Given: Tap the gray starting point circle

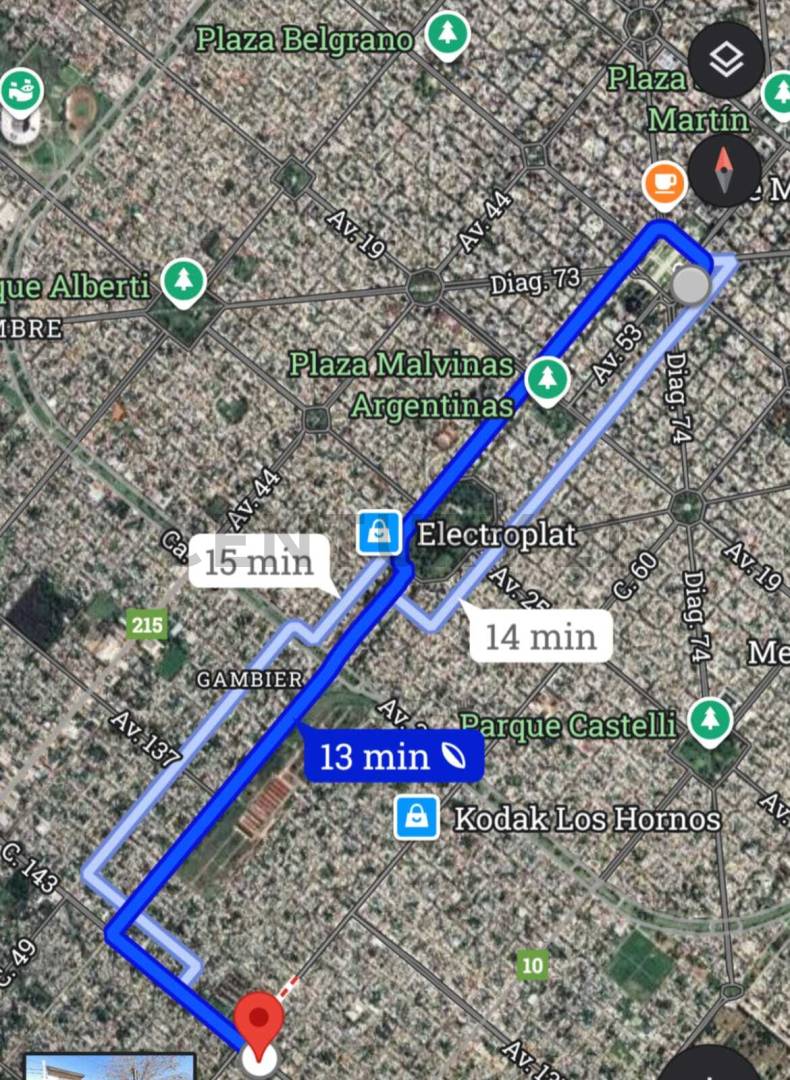Looking at the screenshot, I should tap(690, 285).
